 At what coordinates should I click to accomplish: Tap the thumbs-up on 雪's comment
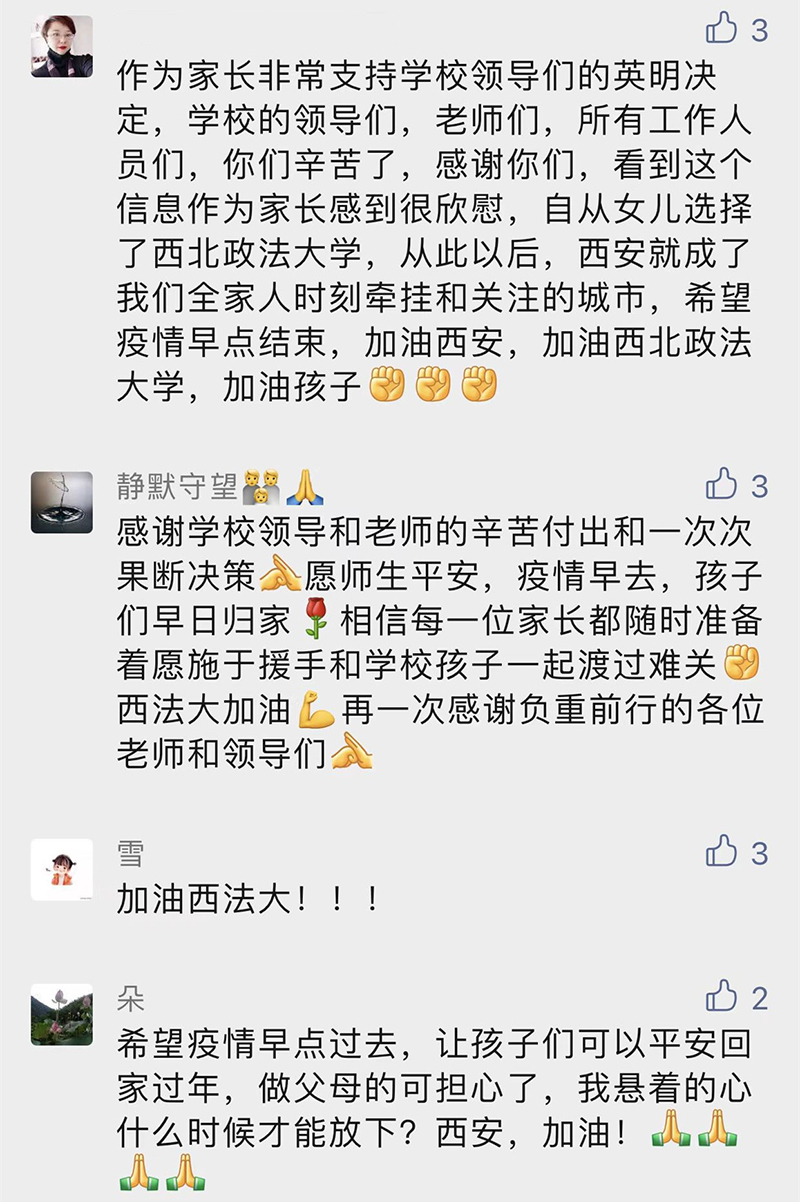pyautogui.click(x=721, y=852)
